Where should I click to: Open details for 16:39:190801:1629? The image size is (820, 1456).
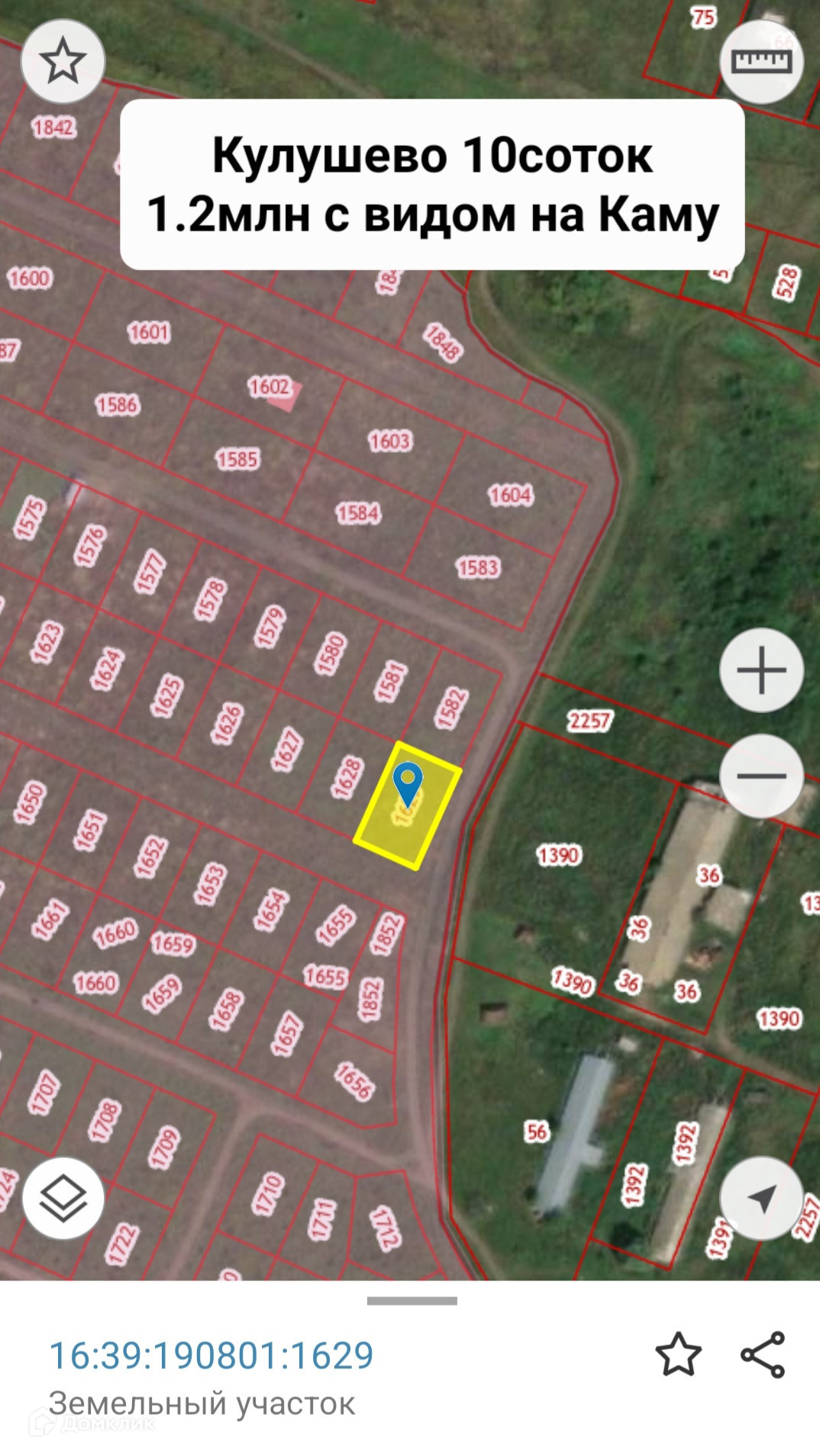(x=211, y=1355)
